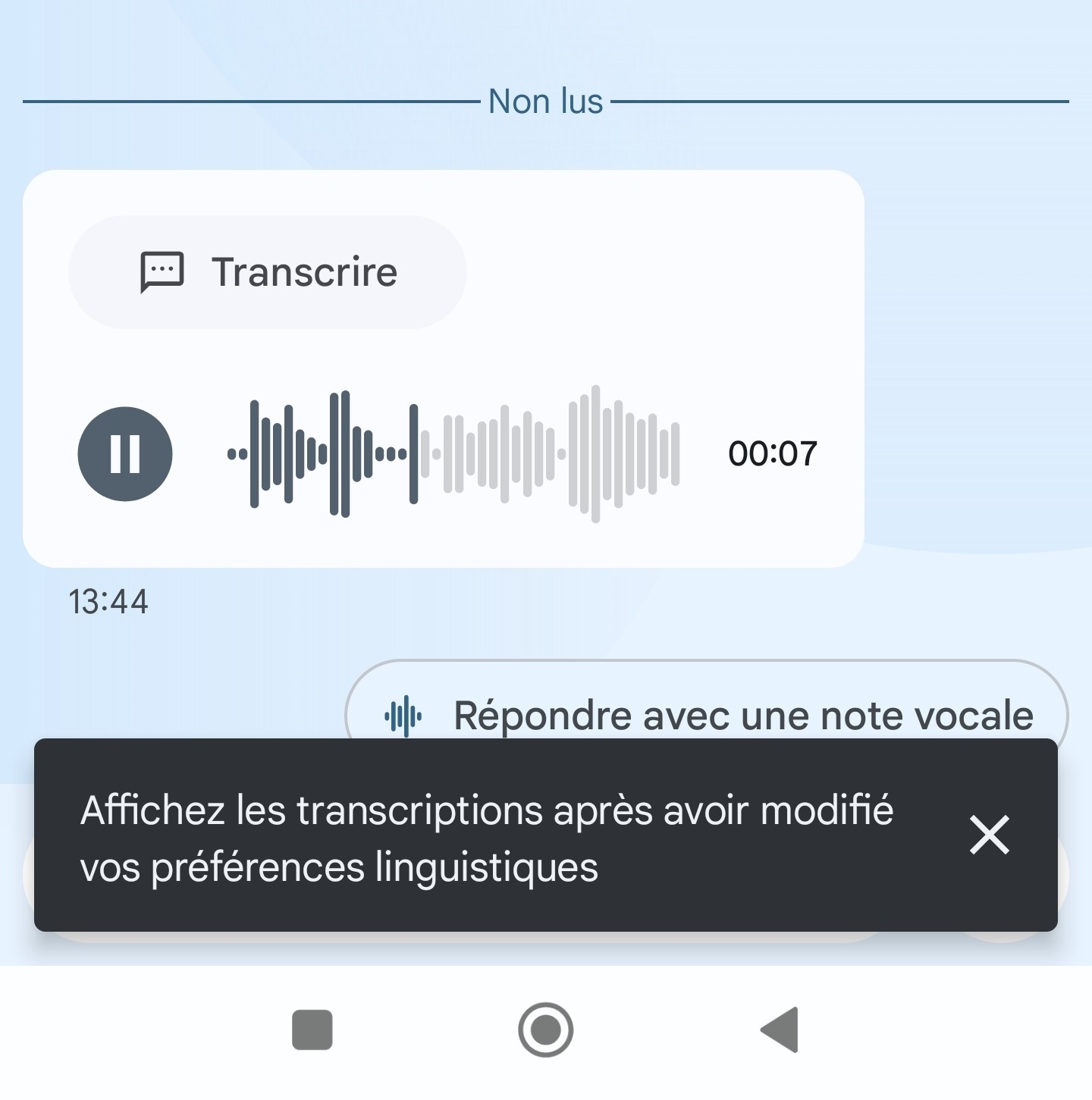This screenshot has height=1100, width=1092.
Task: Go to the home screen
Action: (x=545, y=1029)
